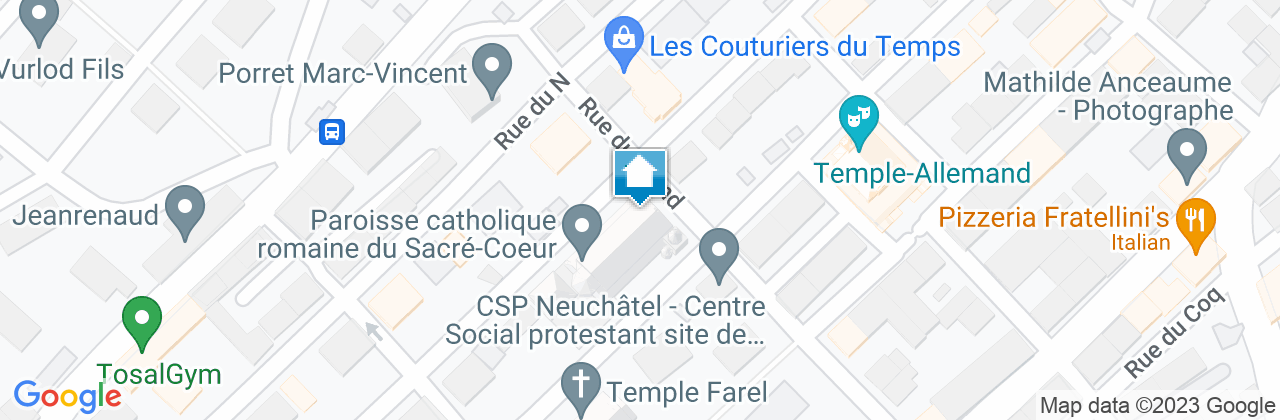Open the Vurlod Fils location pin

(40, 22)
